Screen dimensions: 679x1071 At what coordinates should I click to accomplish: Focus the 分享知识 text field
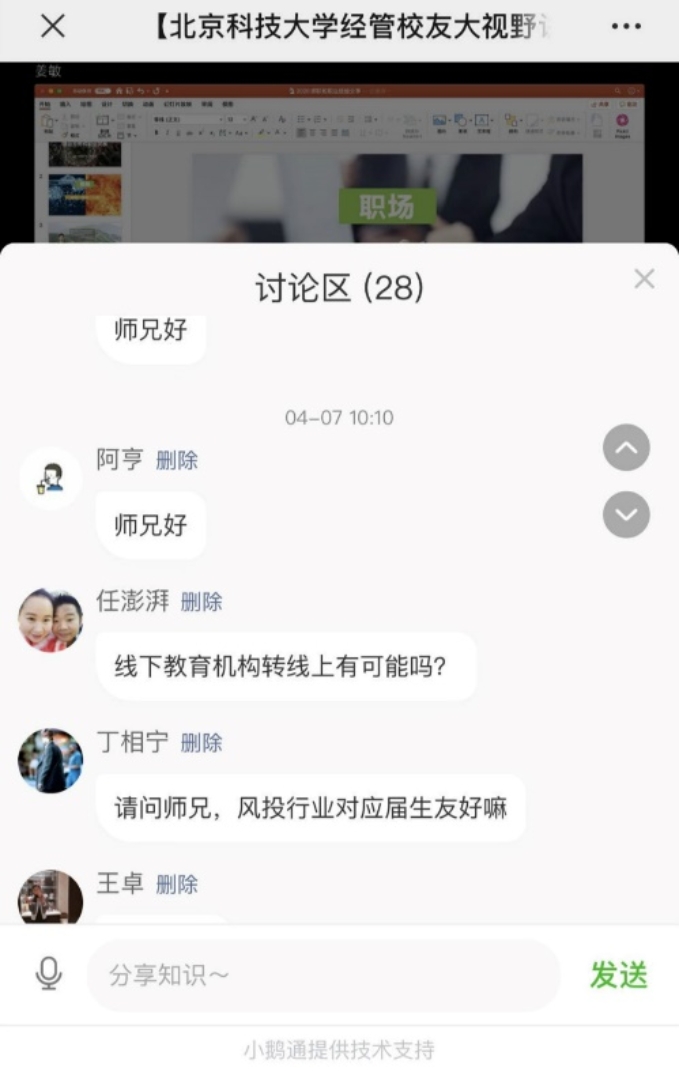coord(322,975)
